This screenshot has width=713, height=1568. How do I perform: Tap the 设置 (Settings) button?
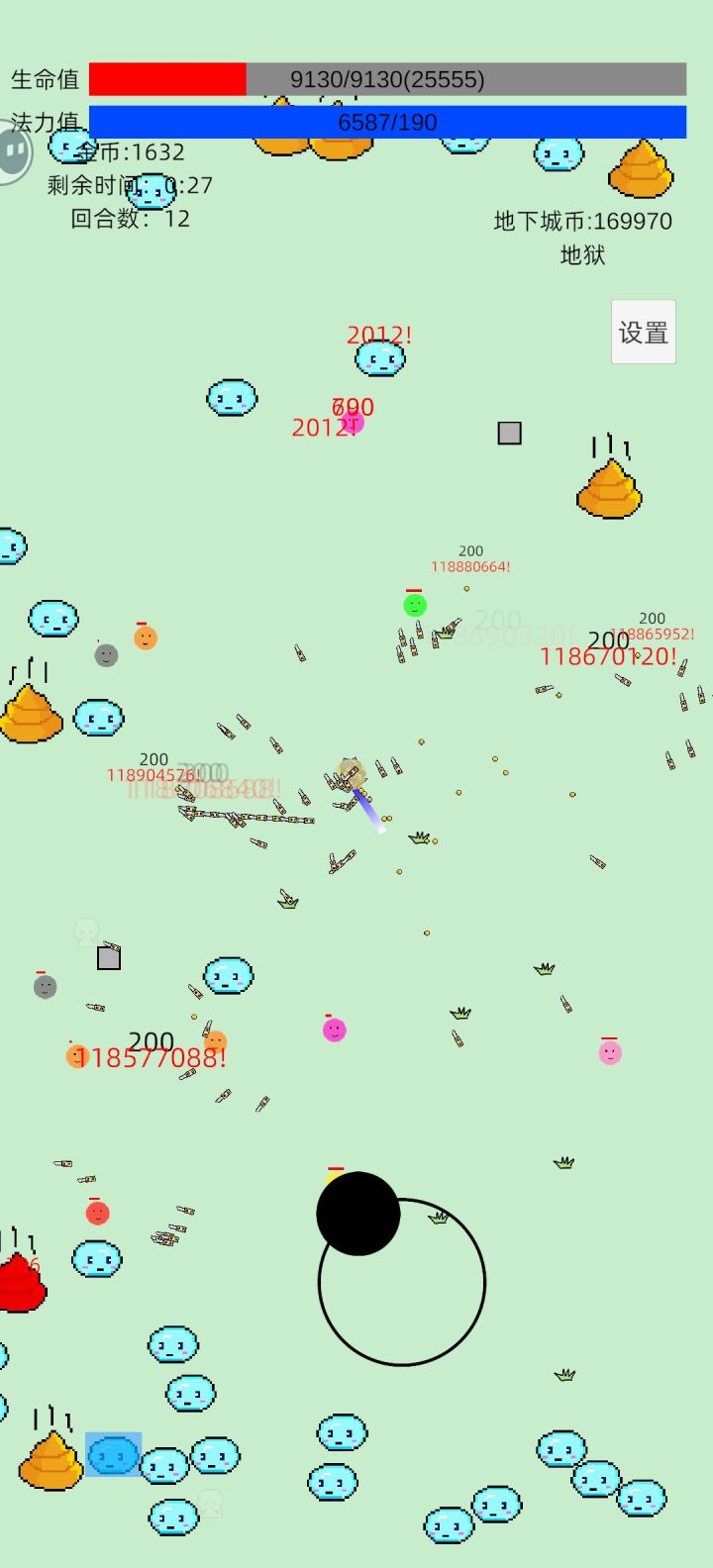[643, 332]
